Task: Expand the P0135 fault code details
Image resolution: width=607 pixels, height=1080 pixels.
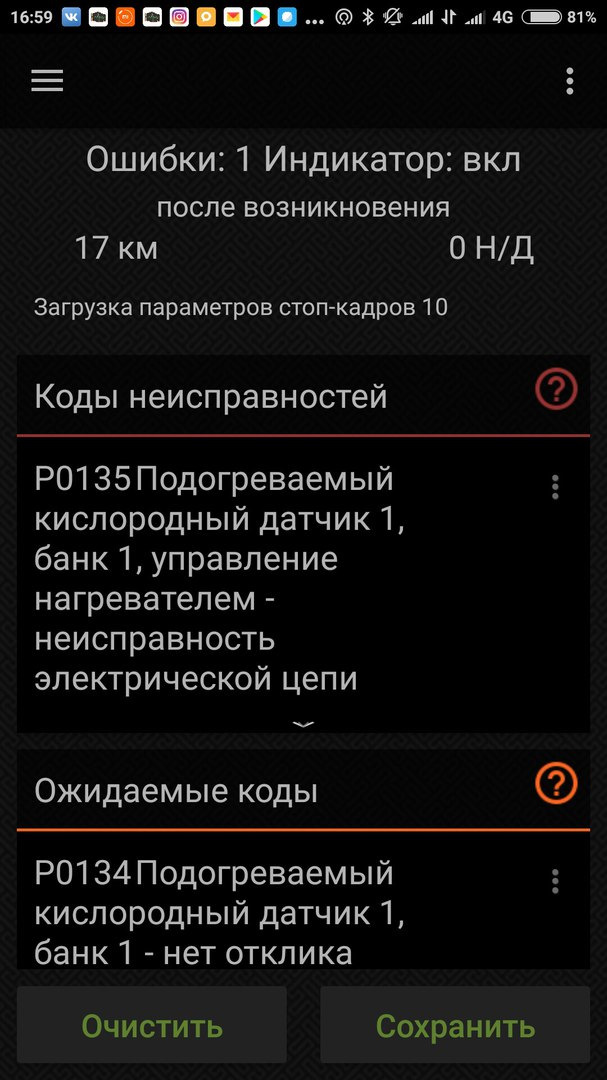Action: [303, 723]
